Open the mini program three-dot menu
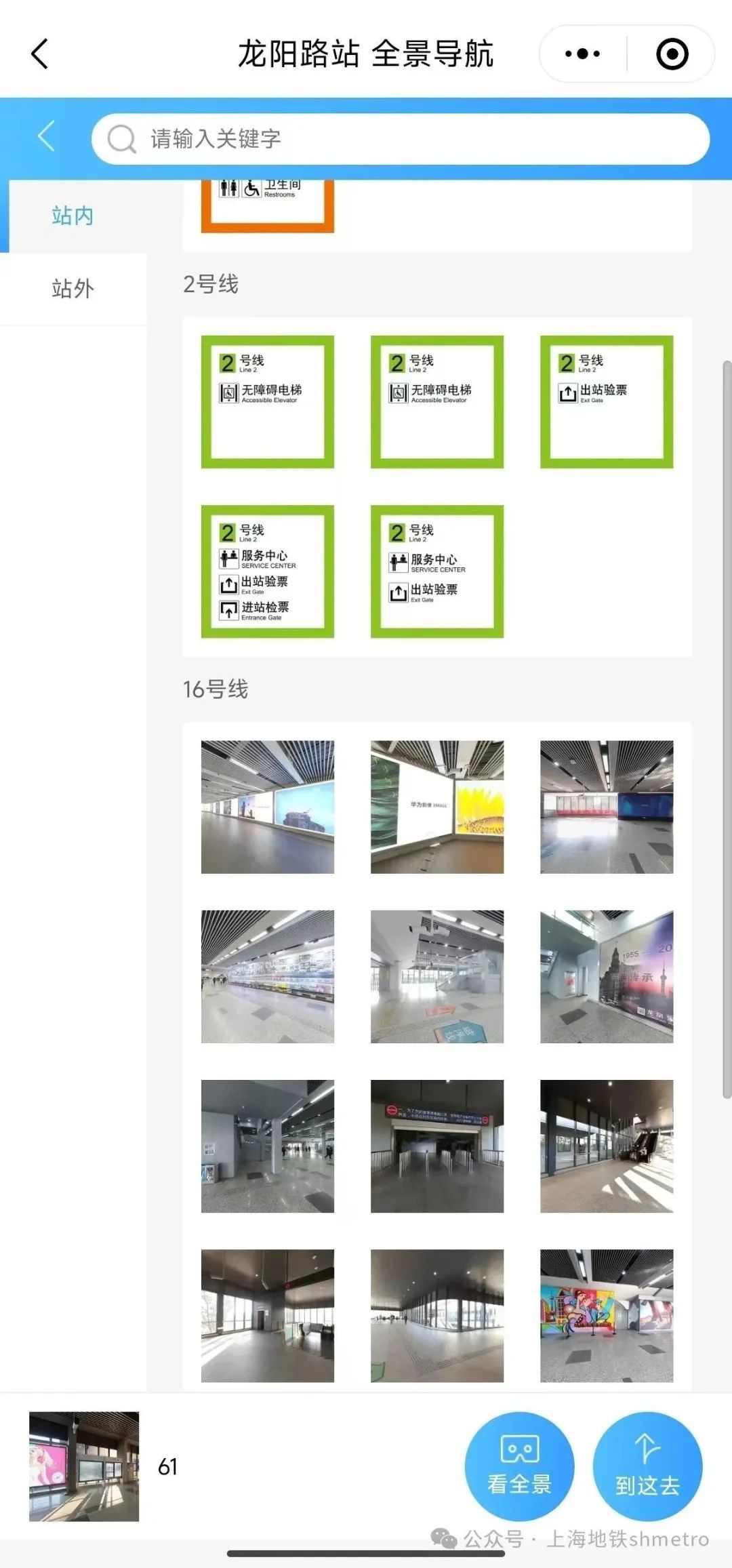732x1568 pixels. click(582, 54)
